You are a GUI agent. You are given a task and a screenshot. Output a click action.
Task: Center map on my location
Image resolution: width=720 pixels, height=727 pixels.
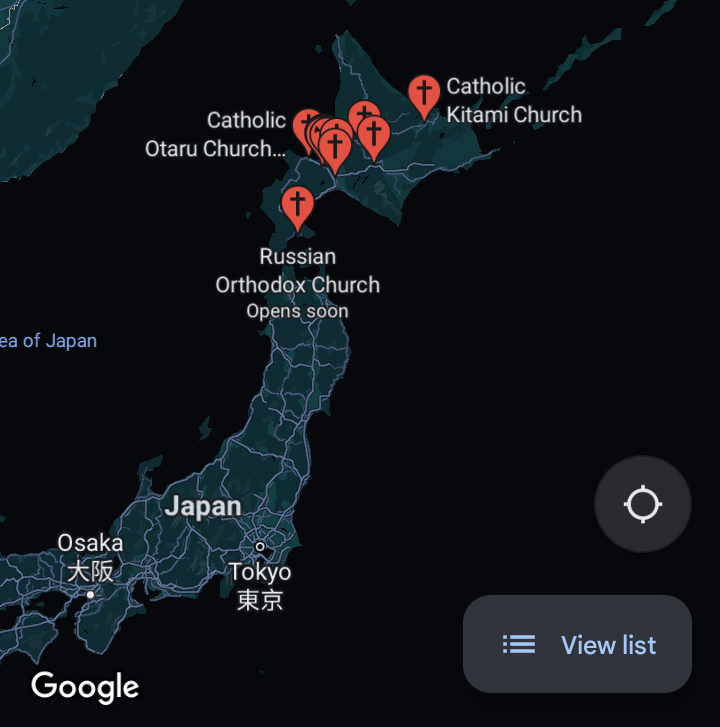click(x=643, y=504)
